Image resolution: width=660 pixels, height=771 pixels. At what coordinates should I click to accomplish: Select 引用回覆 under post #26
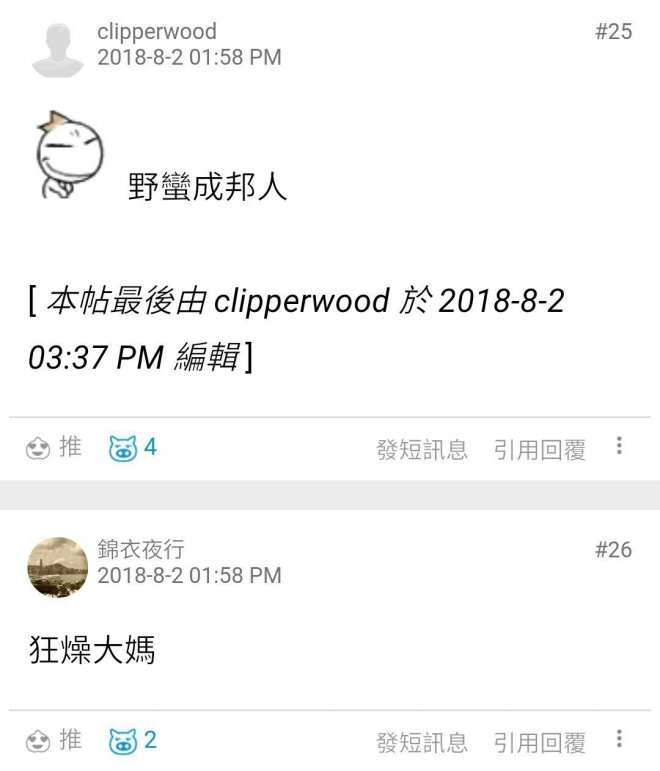(x=539, y=743)
